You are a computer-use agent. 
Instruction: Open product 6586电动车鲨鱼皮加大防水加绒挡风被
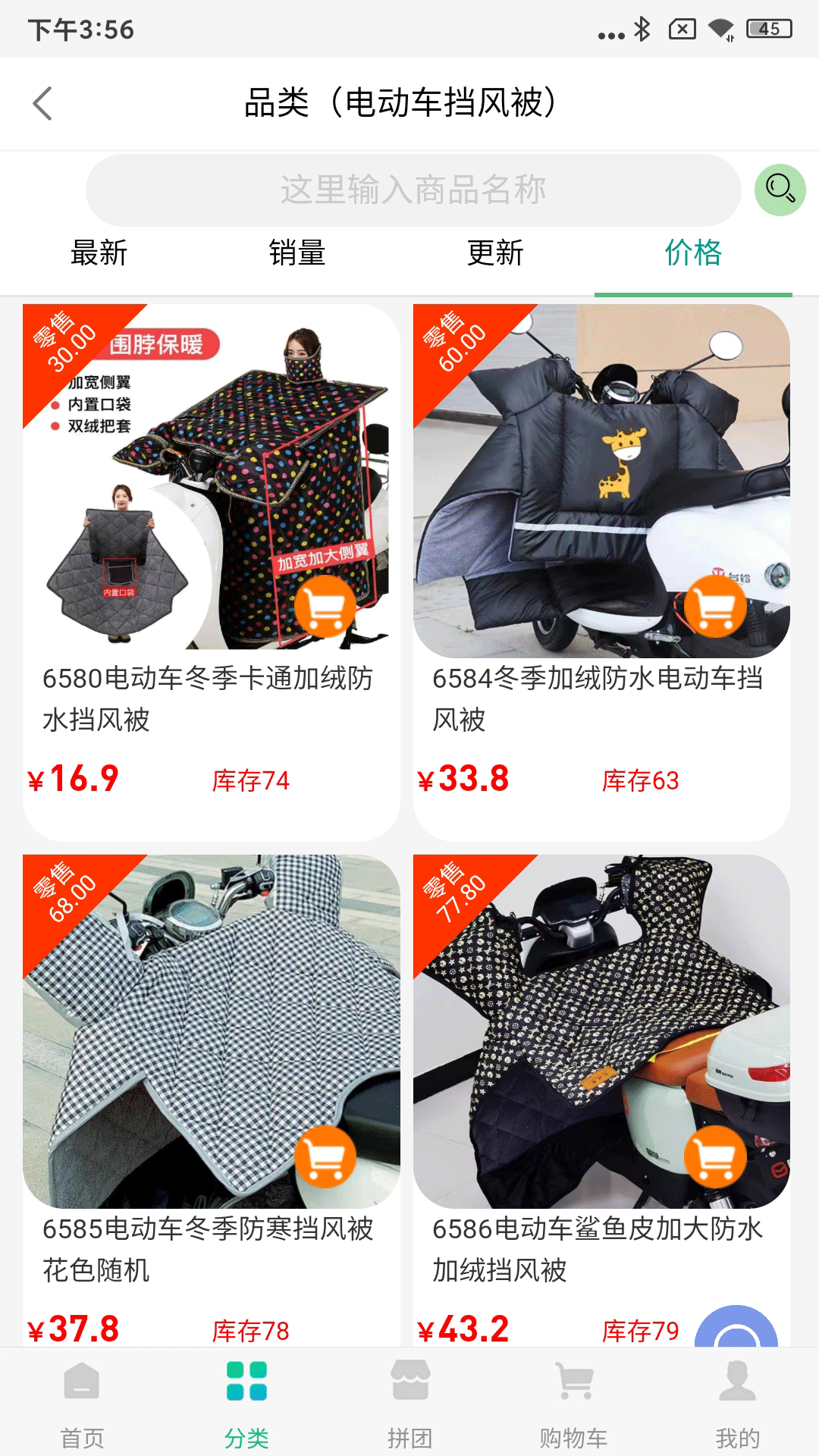click(601, 1100)
